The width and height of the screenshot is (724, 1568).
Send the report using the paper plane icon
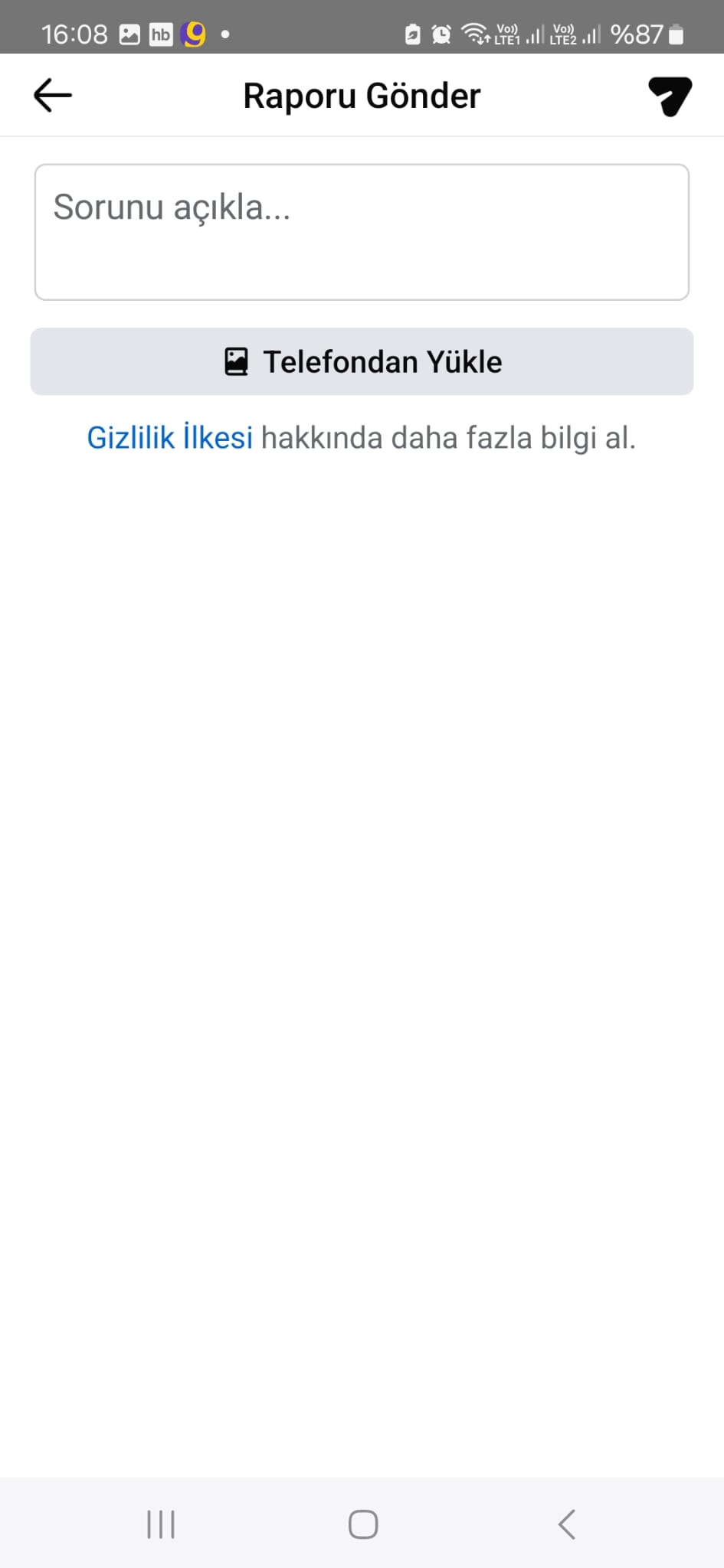pos(670,95)
